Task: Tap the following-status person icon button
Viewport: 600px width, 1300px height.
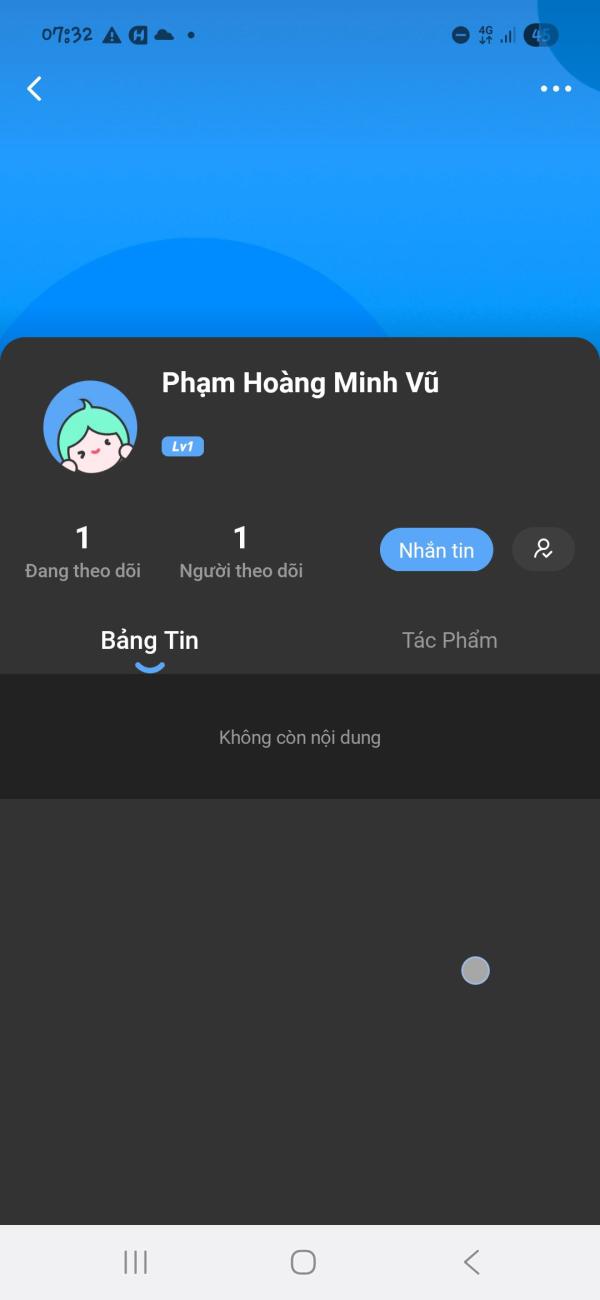Action: click(x=543, y=549)
